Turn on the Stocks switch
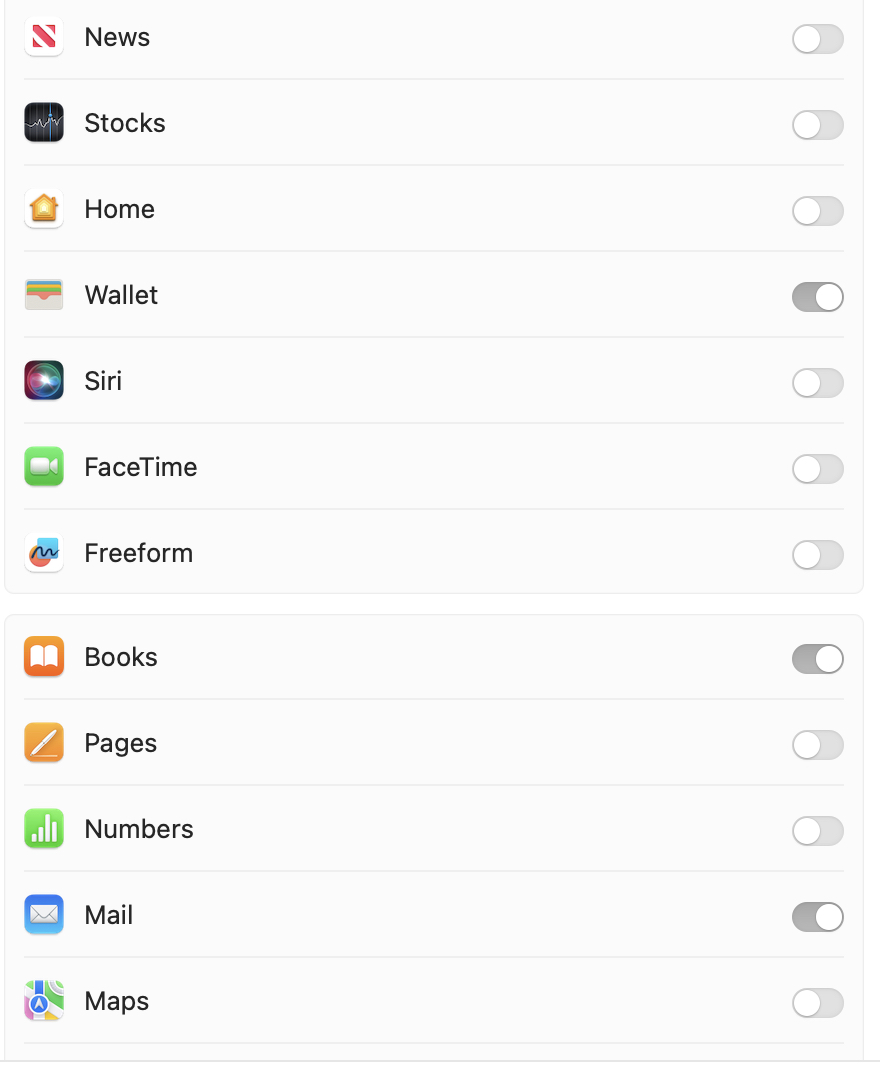Viewport: 880px width, 1088px height. pyautogui.click(x=818, y=125)
